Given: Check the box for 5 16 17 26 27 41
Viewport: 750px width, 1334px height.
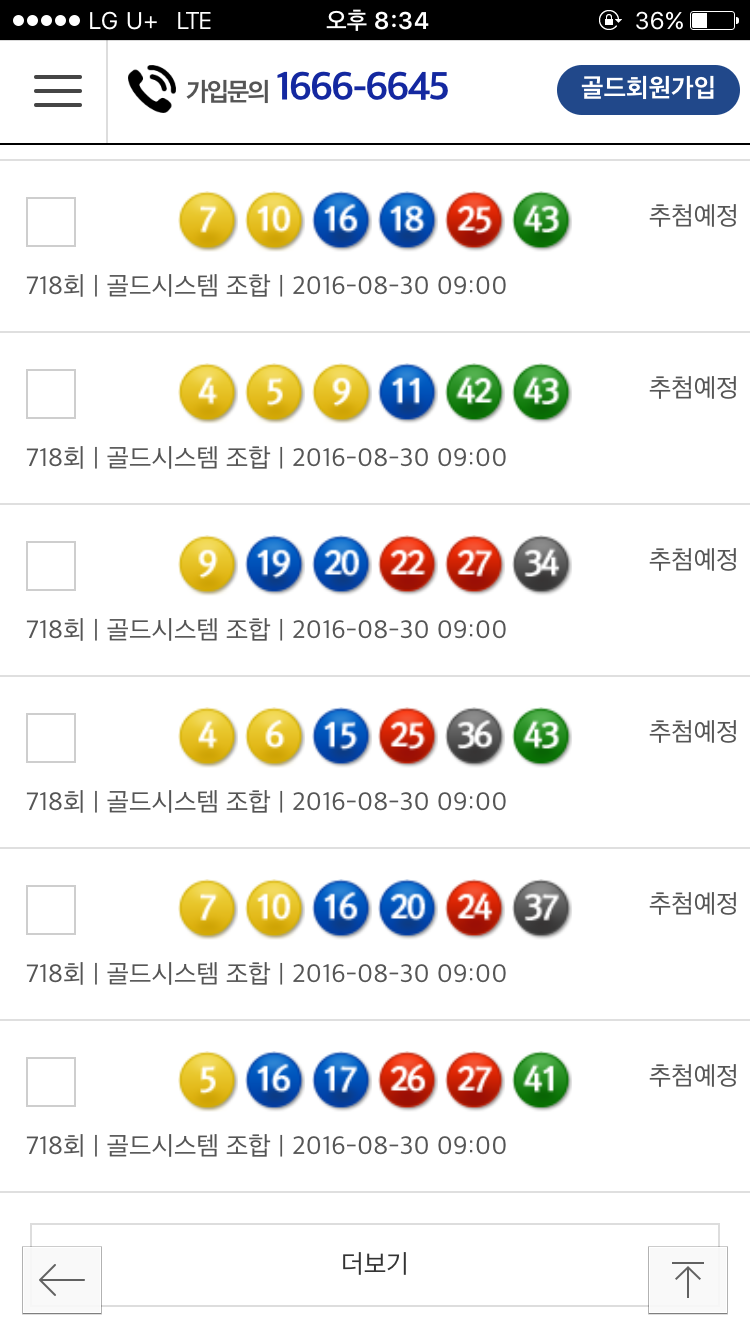Looking at the screenshot, I should (x=51, y=1082).
